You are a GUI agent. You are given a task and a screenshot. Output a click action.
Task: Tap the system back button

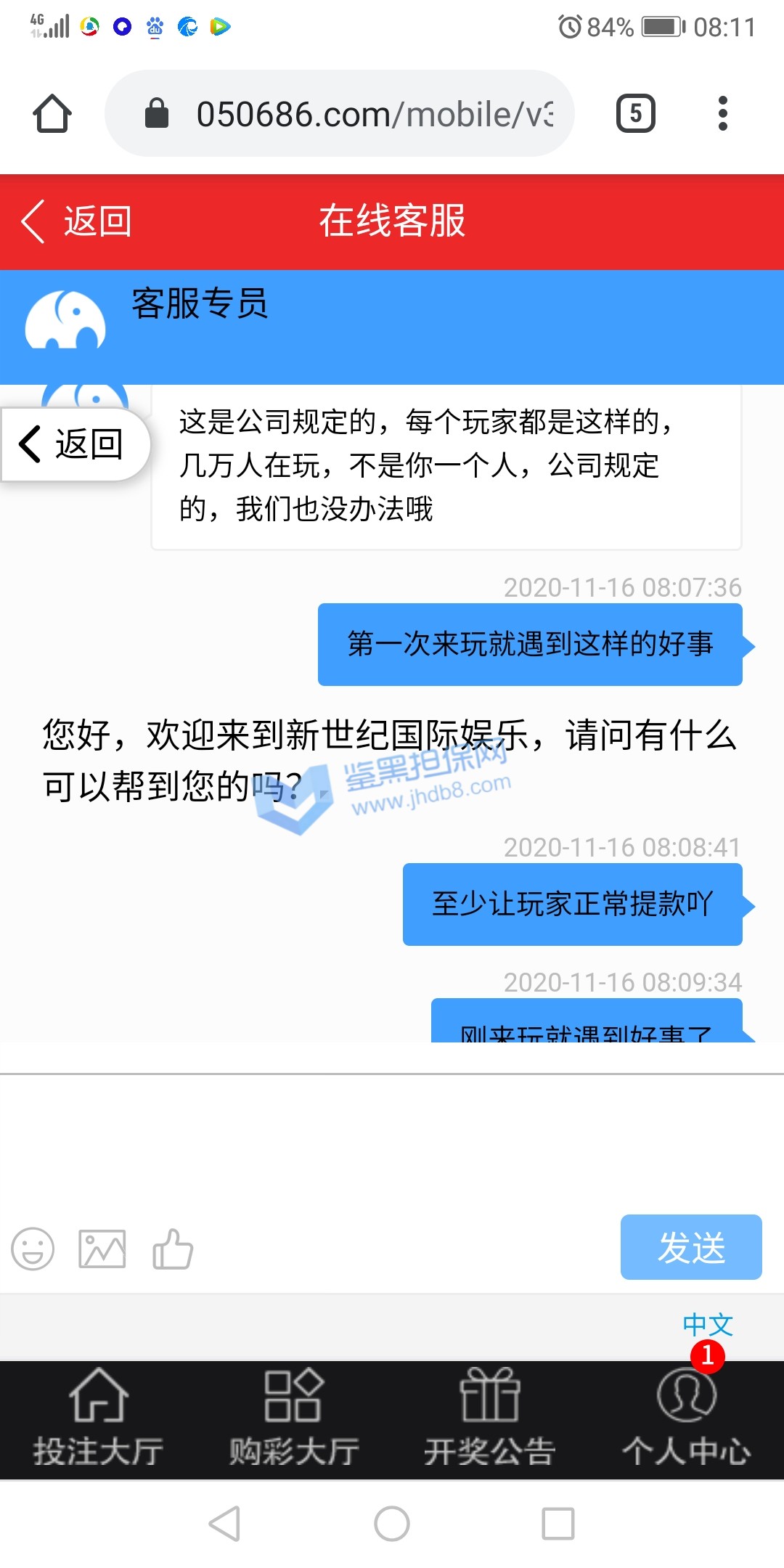coord(224,1523)
